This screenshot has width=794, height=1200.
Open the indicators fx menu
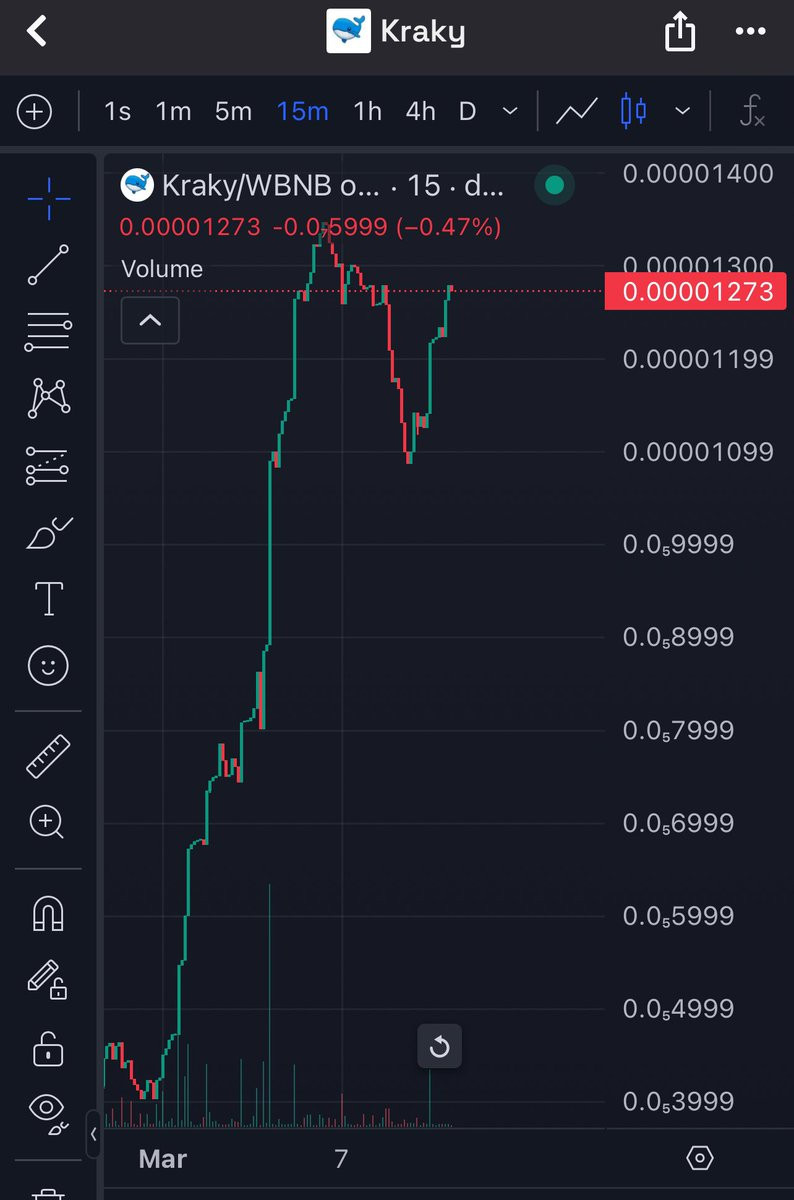752,111
